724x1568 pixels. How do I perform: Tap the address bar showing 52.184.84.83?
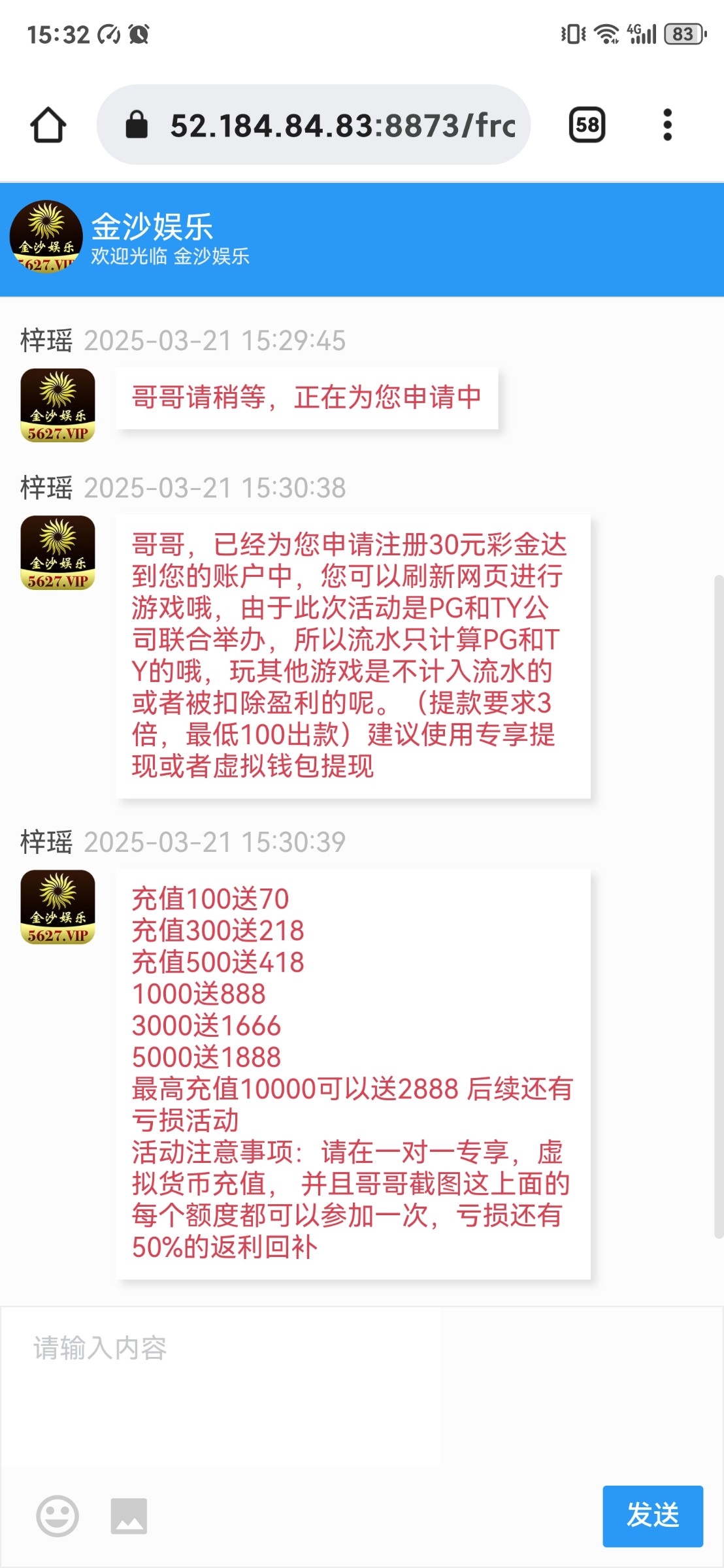[314, 125]
